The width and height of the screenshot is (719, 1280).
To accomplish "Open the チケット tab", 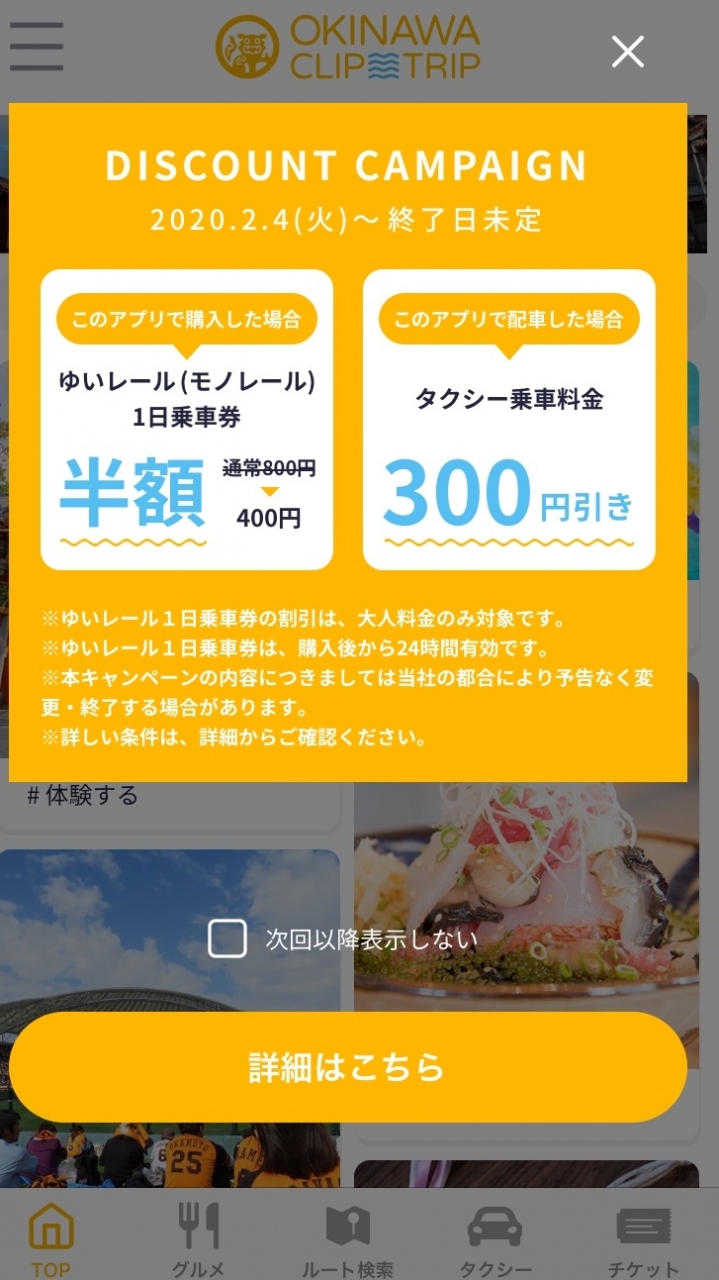I will (643, 1238).
